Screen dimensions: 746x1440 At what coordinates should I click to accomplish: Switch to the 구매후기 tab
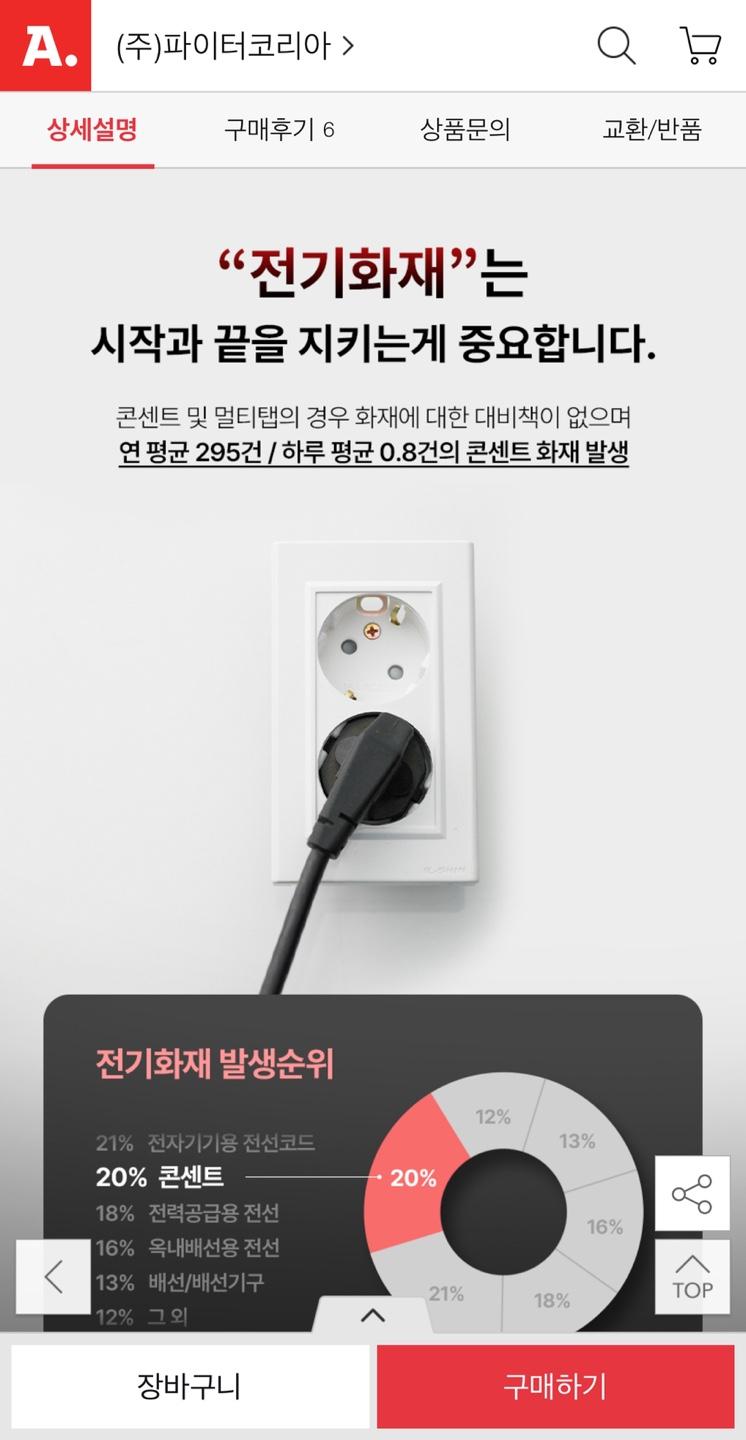click(279, 129)
